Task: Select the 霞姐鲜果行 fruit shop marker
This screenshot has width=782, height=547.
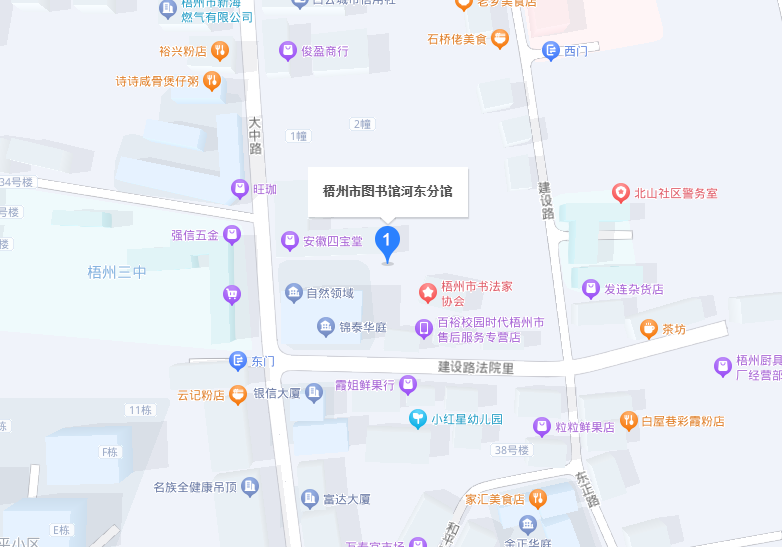Action: 407,384
